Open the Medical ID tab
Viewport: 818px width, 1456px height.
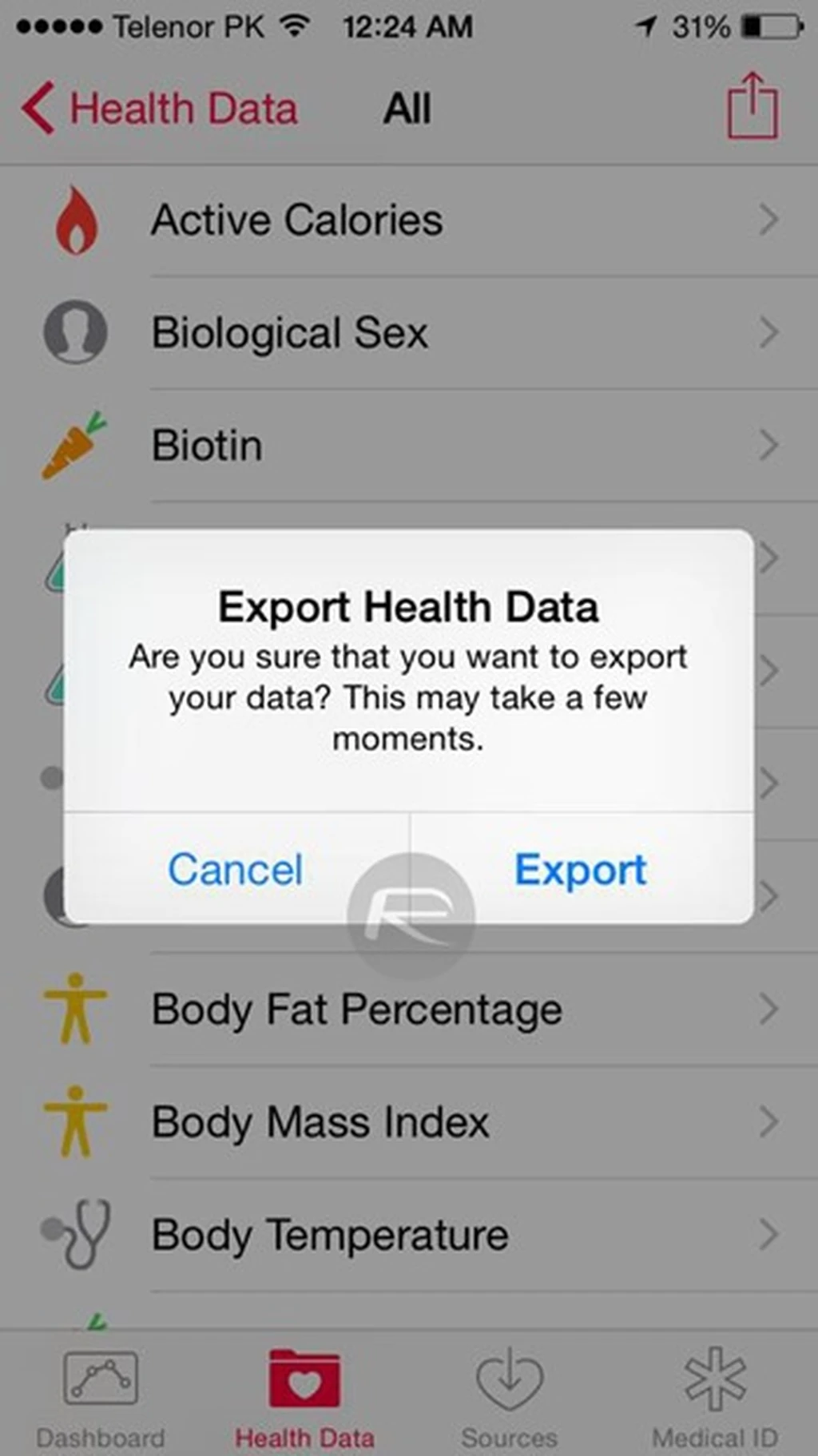pyautogui.click(x=715, y=1398)
